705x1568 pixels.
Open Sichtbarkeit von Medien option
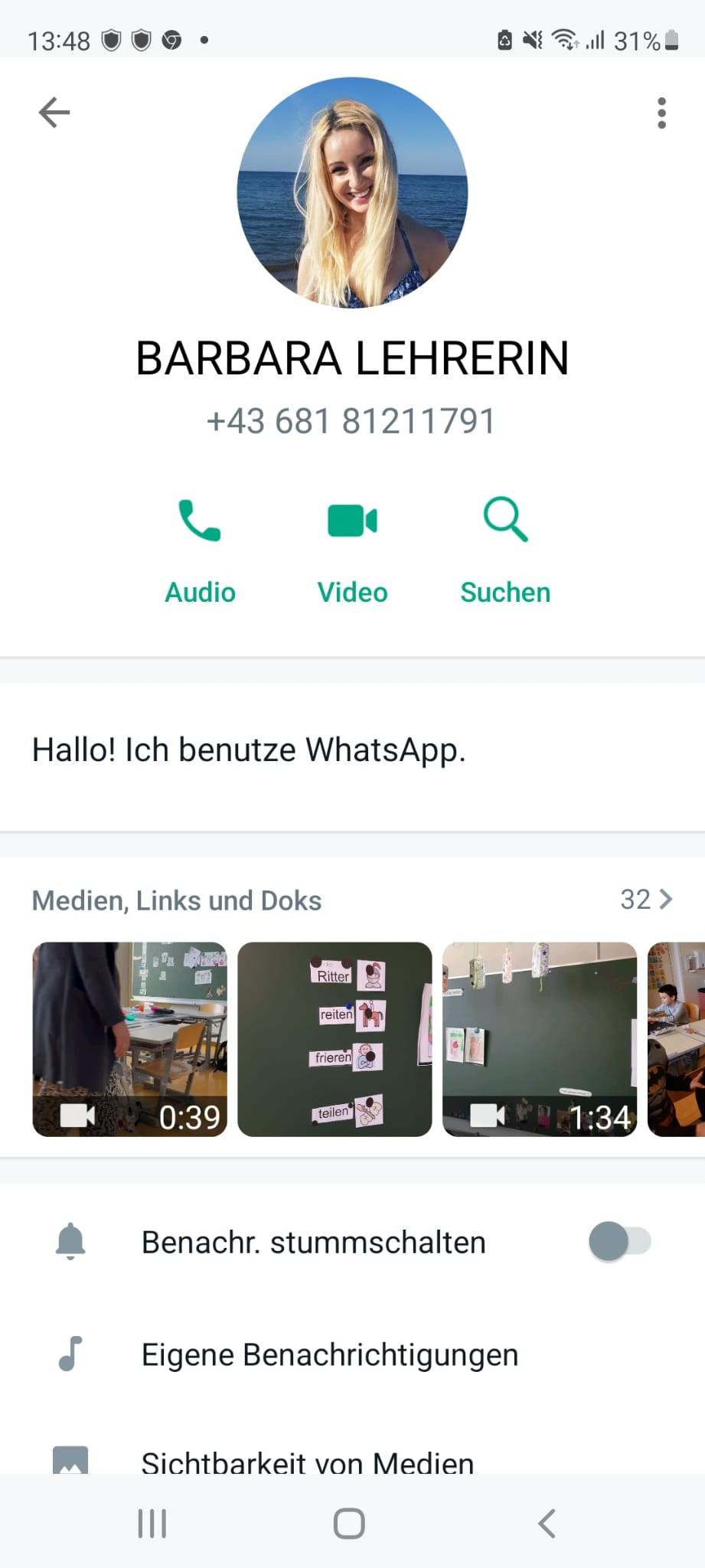point(307,1461)
